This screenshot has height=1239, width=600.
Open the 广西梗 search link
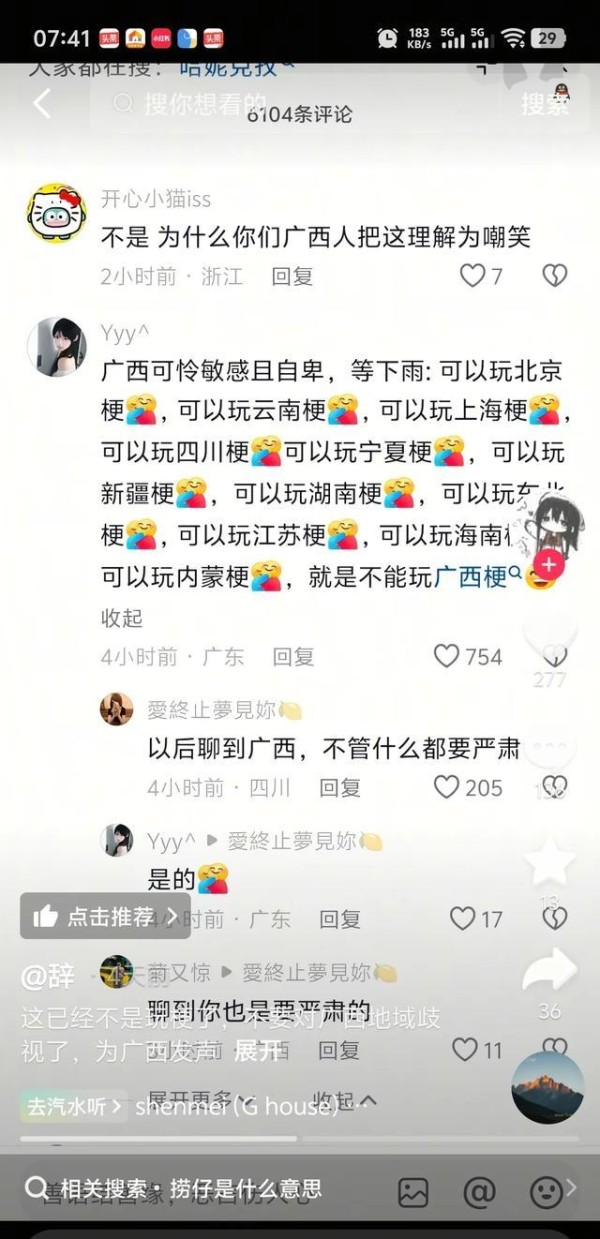478,577
